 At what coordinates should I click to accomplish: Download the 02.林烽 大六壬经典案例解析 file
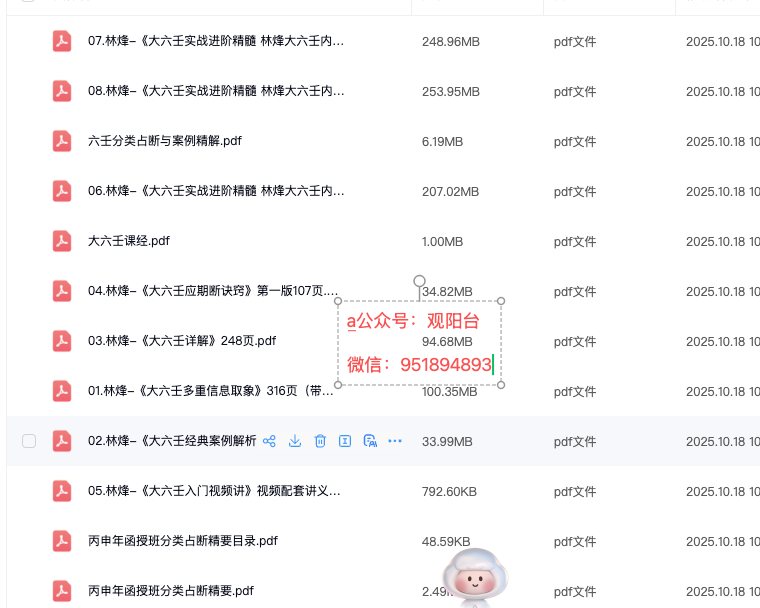tap(295, 441)
